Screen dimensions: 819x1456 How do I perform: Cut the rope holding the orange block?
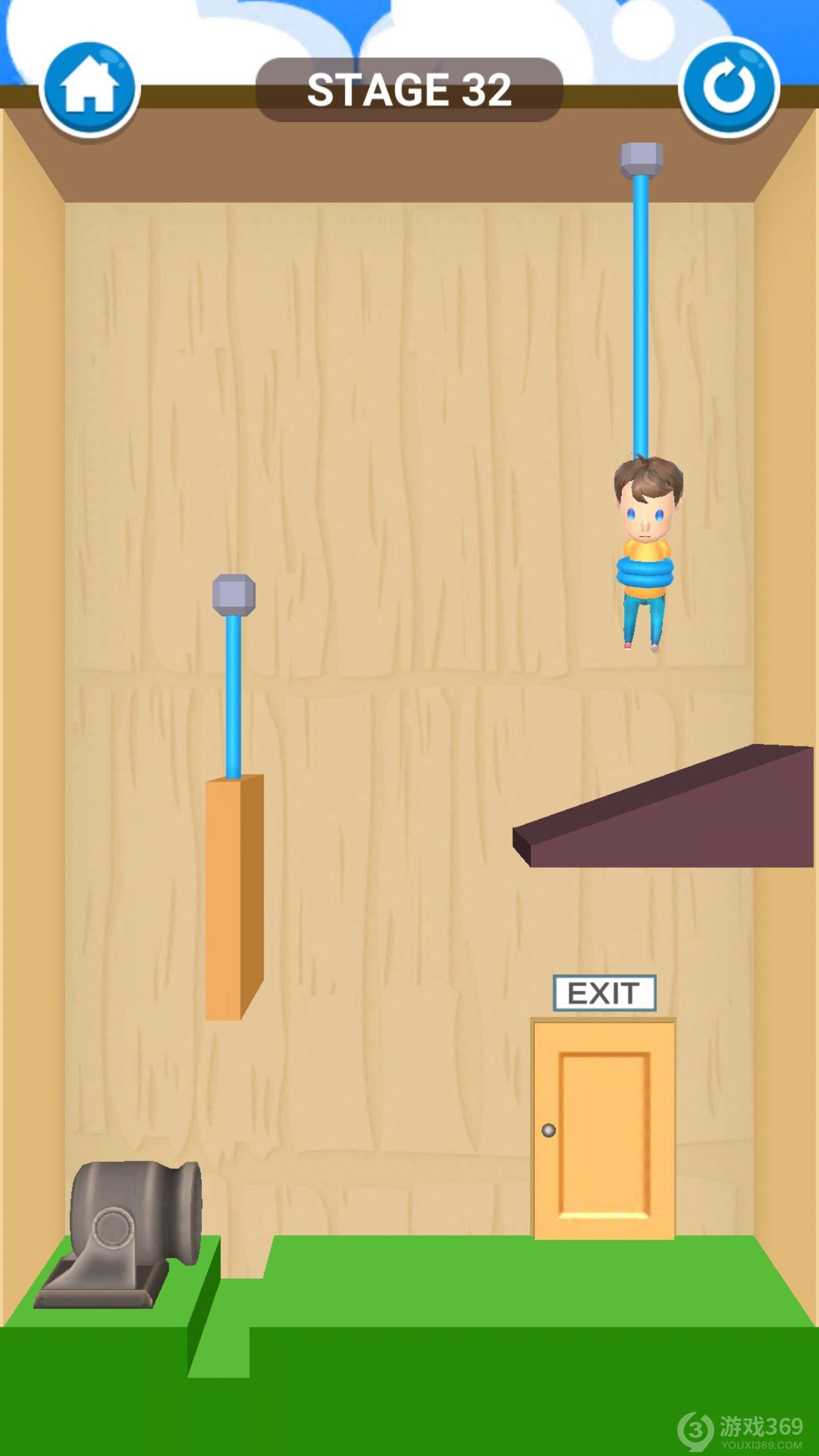233,696
